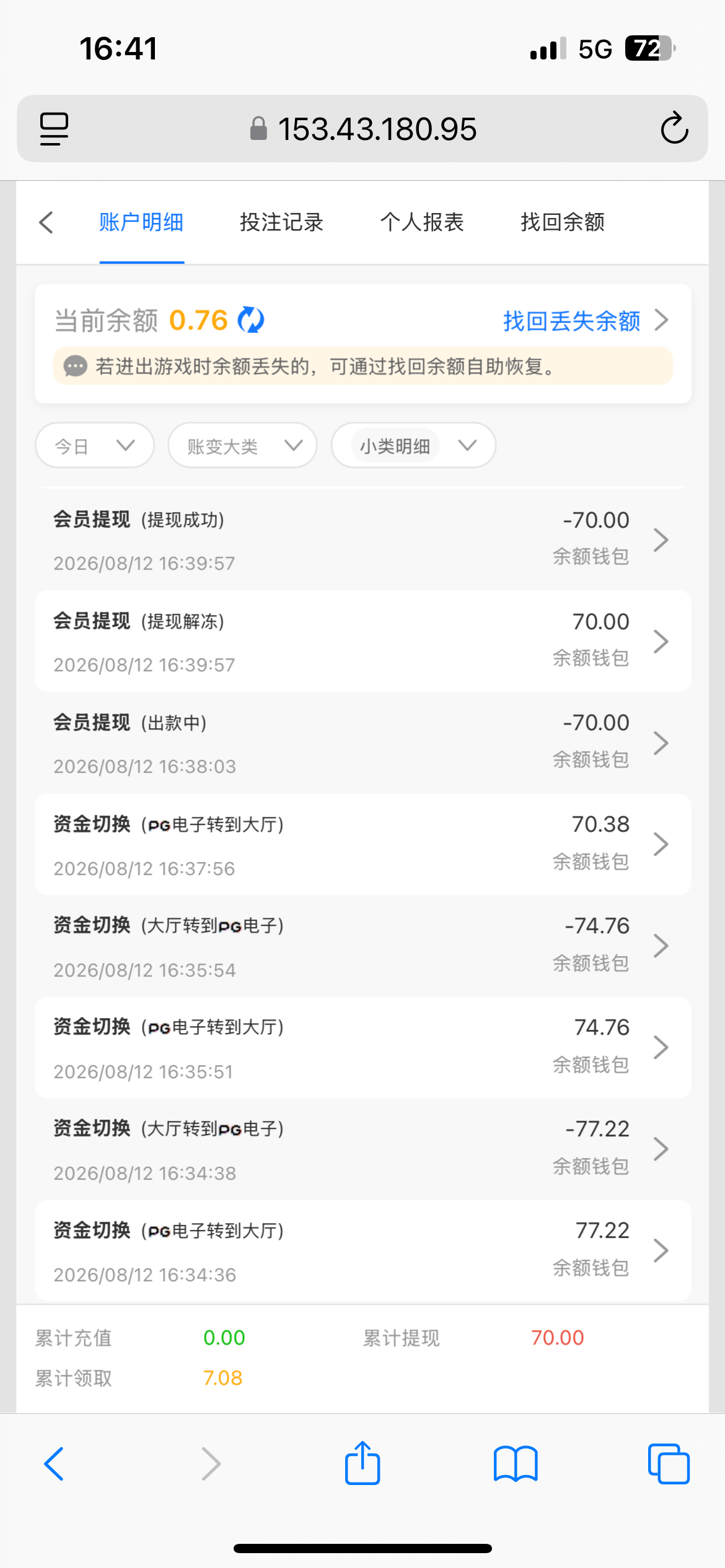Expand the 今日 date dropdown
The image size is (725, 1568).
(95, 445)
